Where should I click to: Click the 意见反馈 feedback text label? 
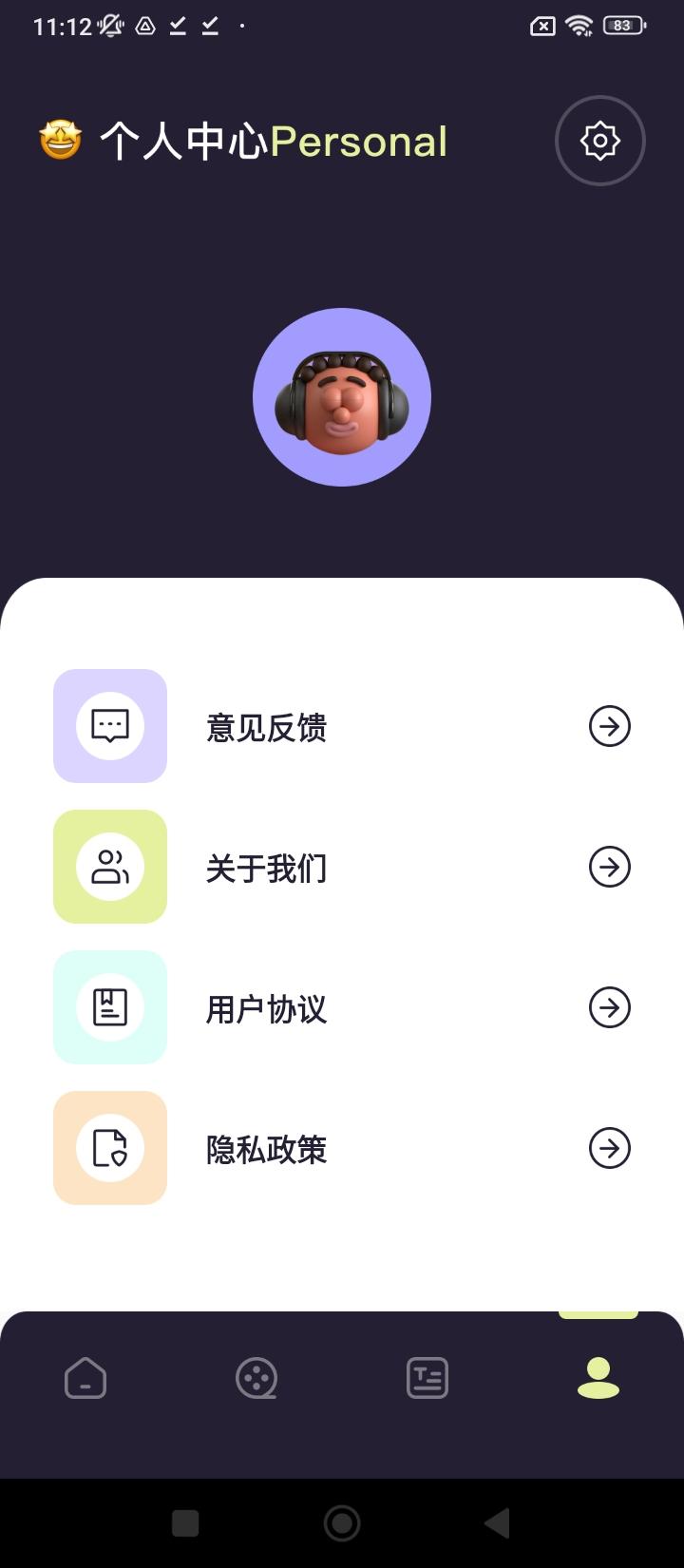pos(266,728)
